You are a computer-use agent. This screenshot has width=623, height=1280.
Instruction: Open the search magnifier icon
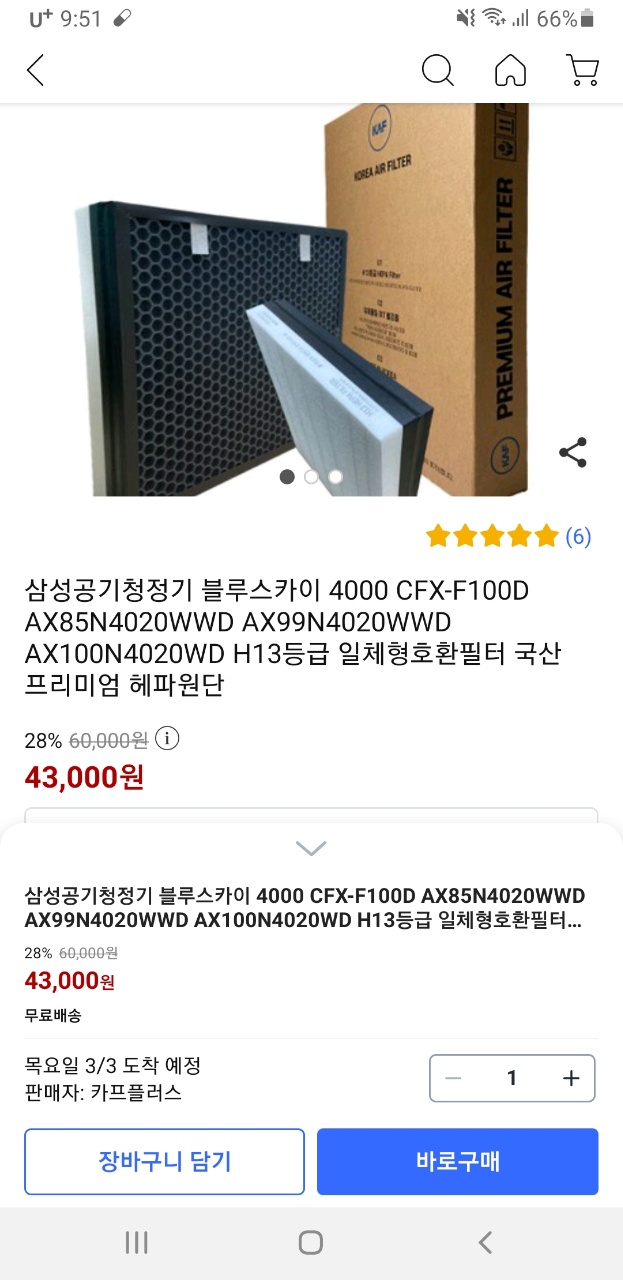tap(437, 71)
